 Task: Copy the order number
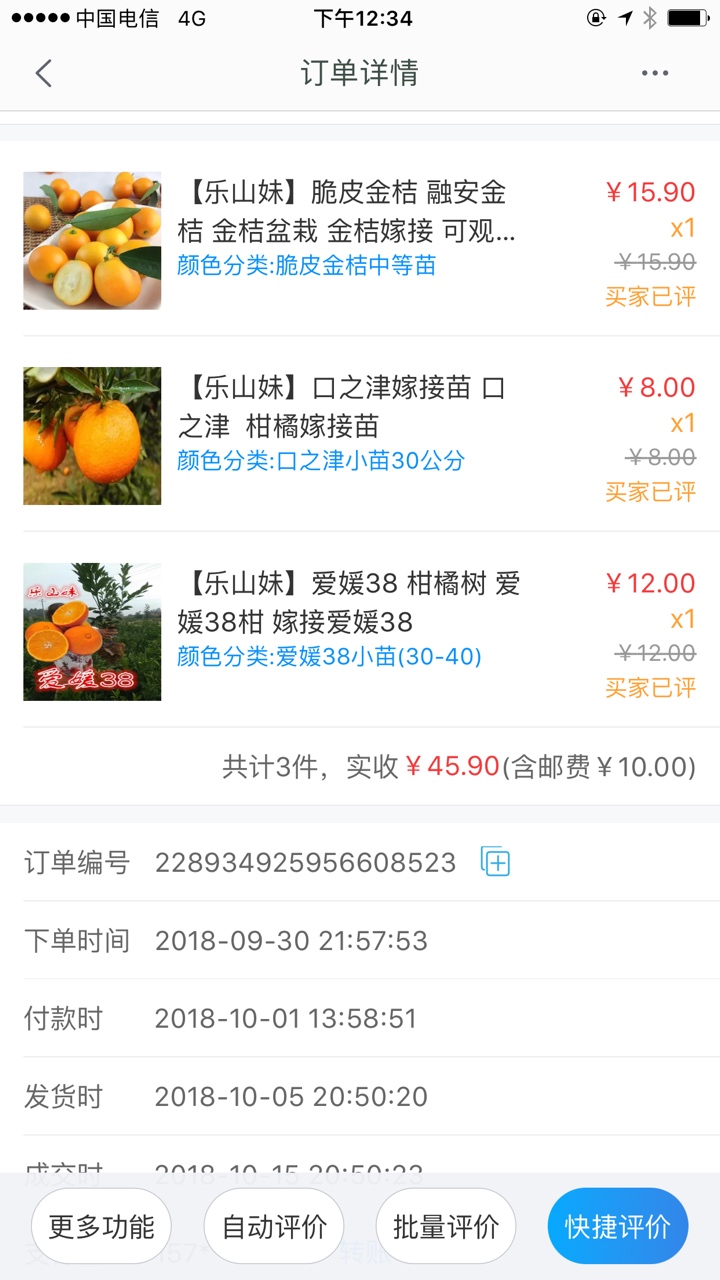495,861
